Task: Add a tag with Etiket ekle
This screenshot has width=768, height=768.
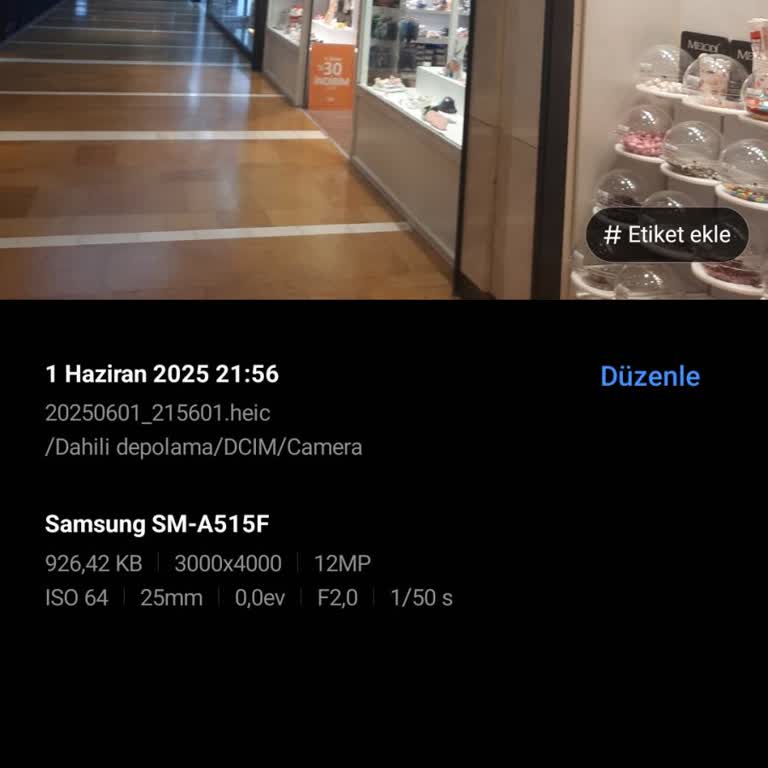Action: [667, 235]
